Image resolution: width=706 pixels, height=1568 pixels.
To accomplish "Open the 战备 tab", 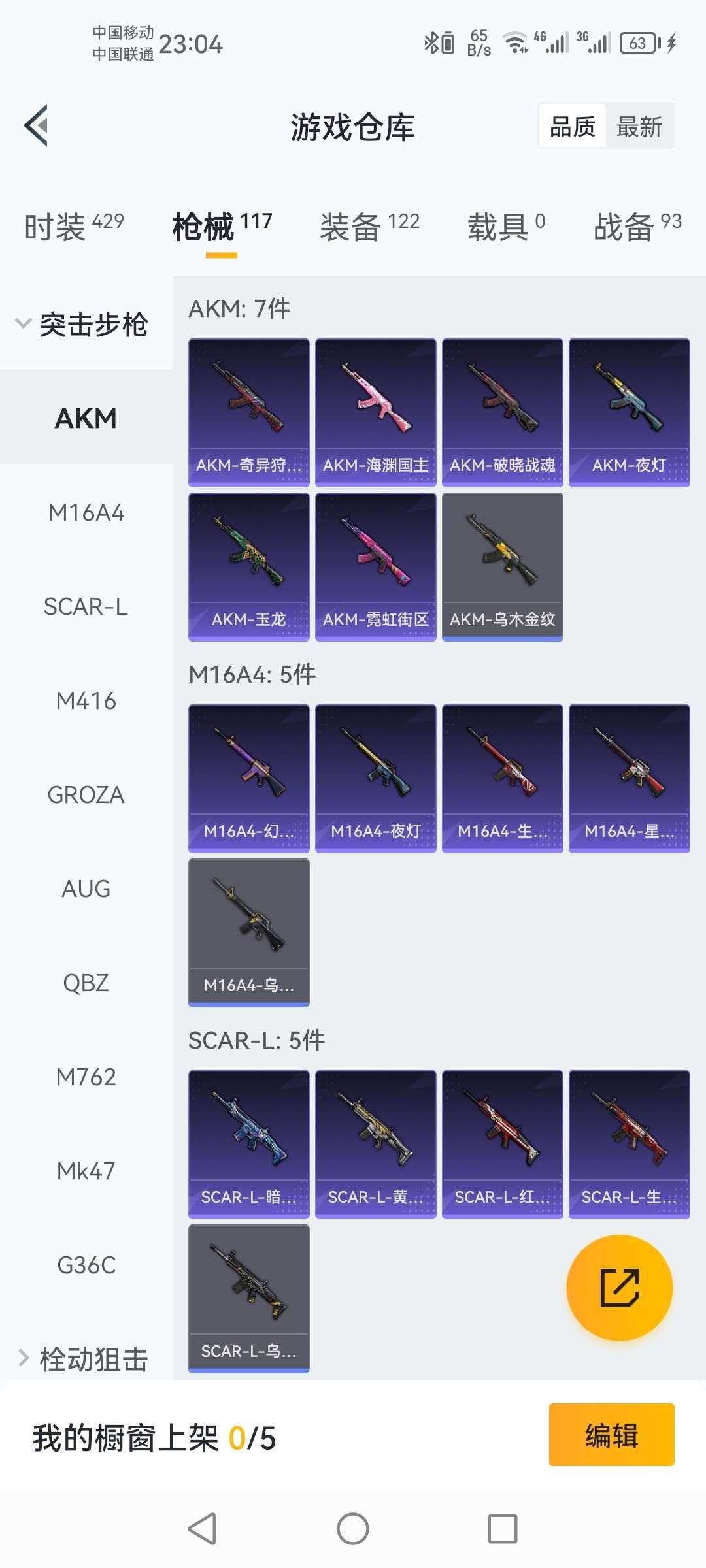I will tap(637, 227).
